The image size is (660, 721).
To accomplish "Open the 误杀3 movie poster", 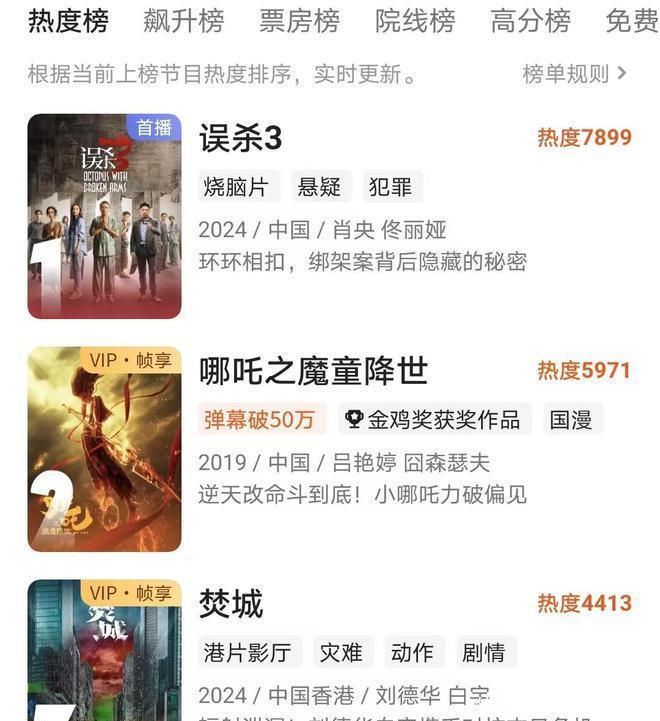I will [x=104, y=216].
